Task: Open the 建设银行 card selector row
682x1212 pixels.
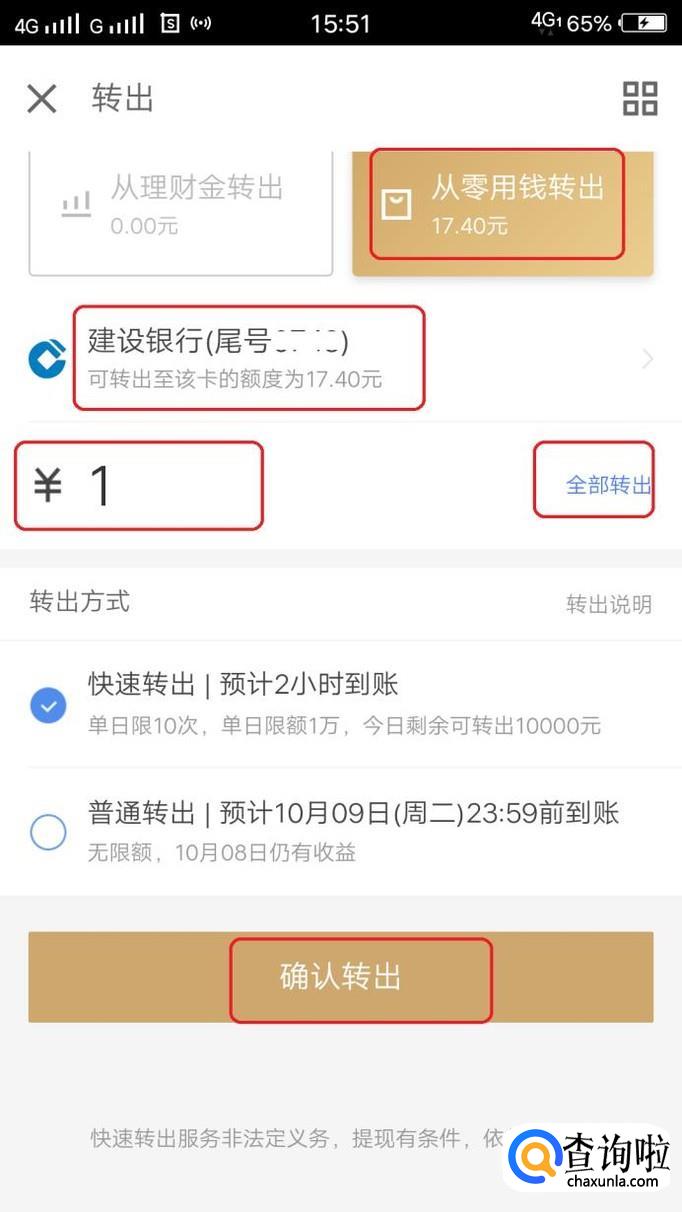Action: point(340,360)
